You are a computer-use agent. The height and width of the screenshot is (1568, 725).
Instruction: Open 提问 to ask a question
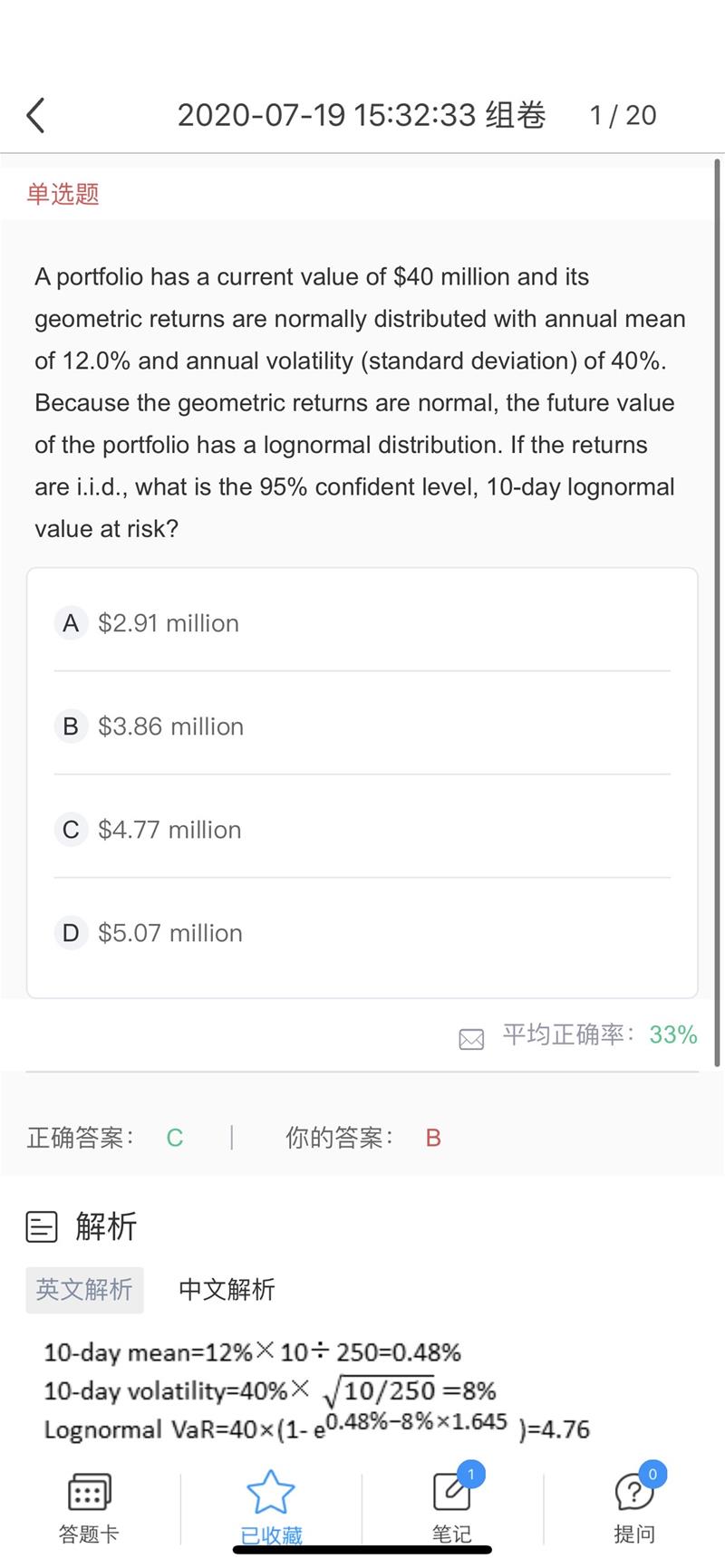tap(634, 1508)
